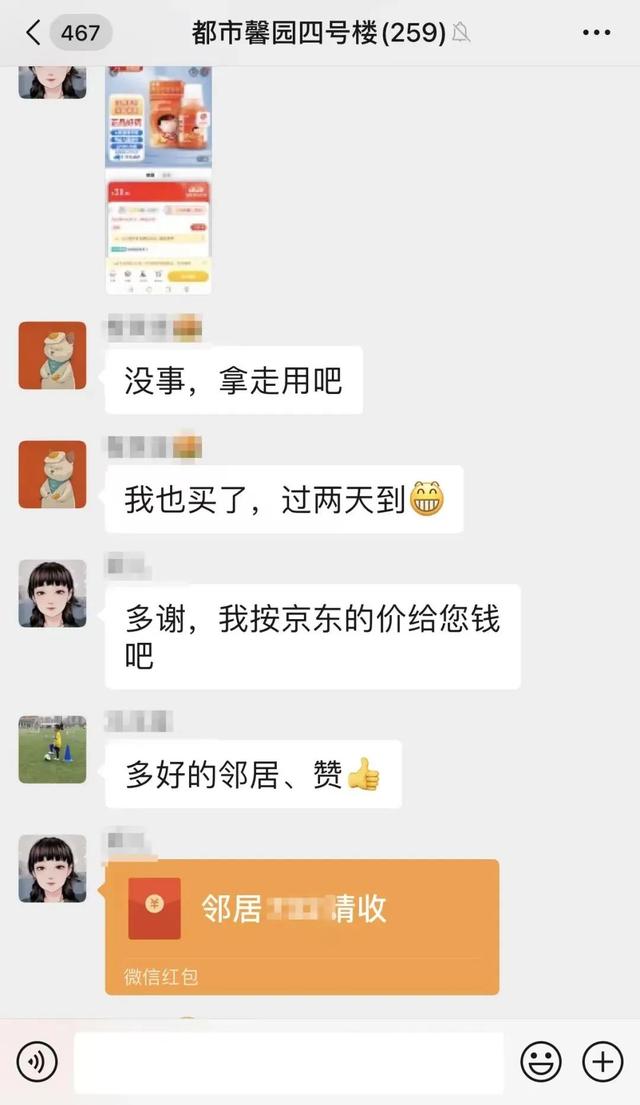
Task: View profile of sender of 没事，拿走用吧
Action: pyautogui.click(x=52, y=356)
